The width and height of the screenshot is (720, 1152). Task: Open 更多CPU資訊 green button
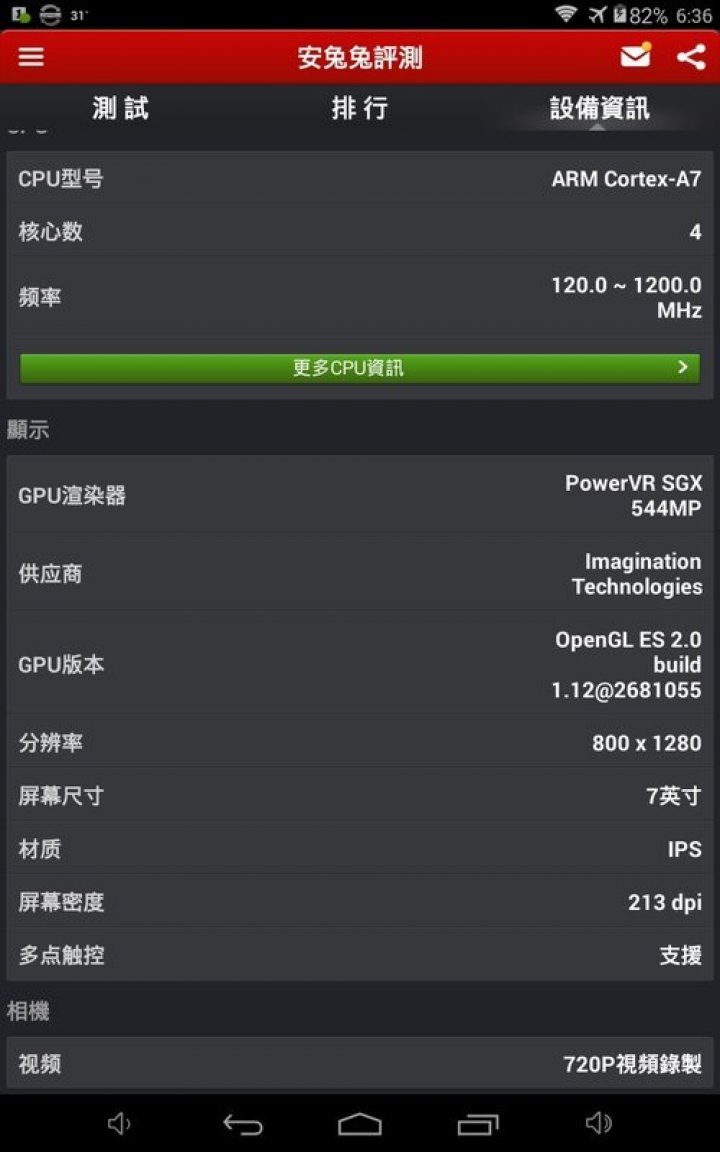(x=360, y=367)
